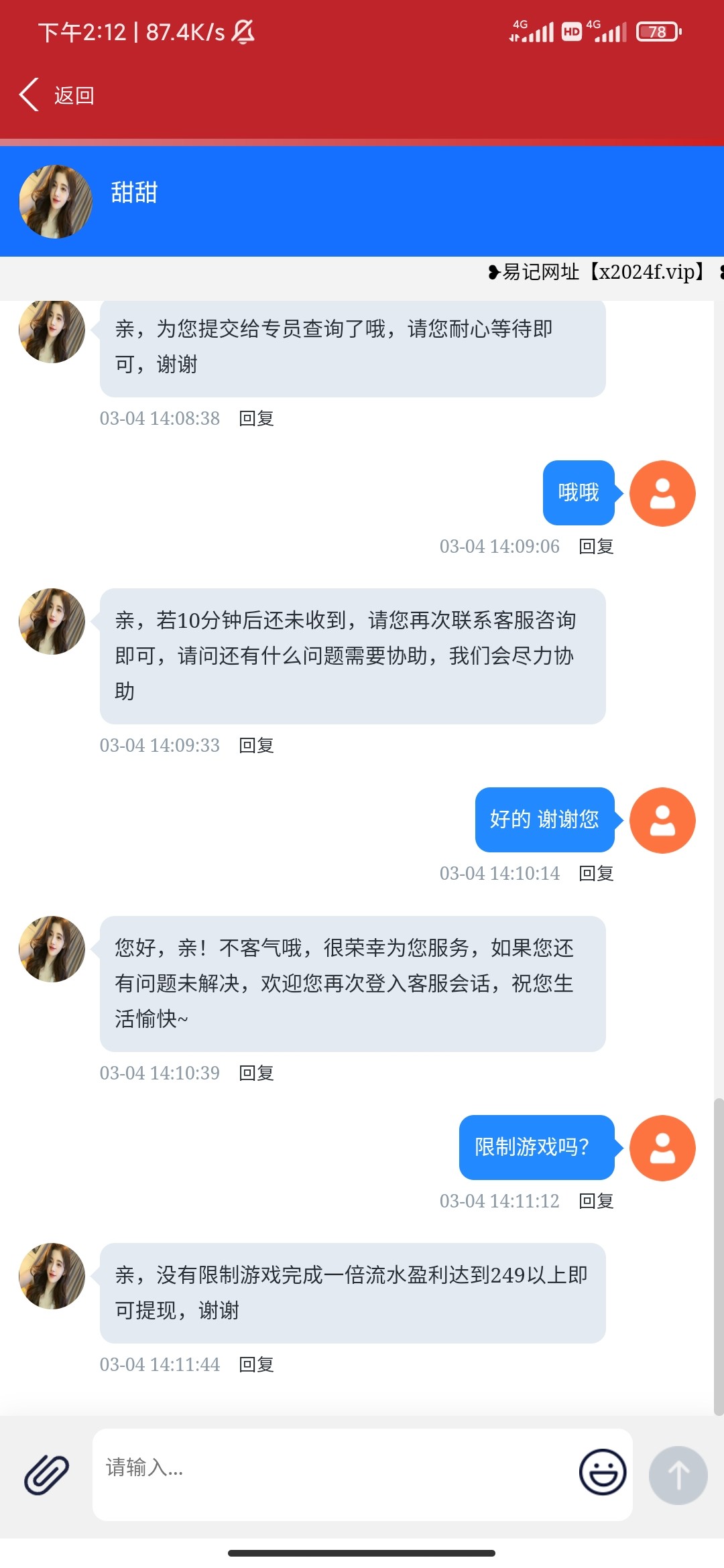Tap the send arrow button
The width and height of the screenshot is (724, 1568).
pyautogui.click(x=678, y=1475)
